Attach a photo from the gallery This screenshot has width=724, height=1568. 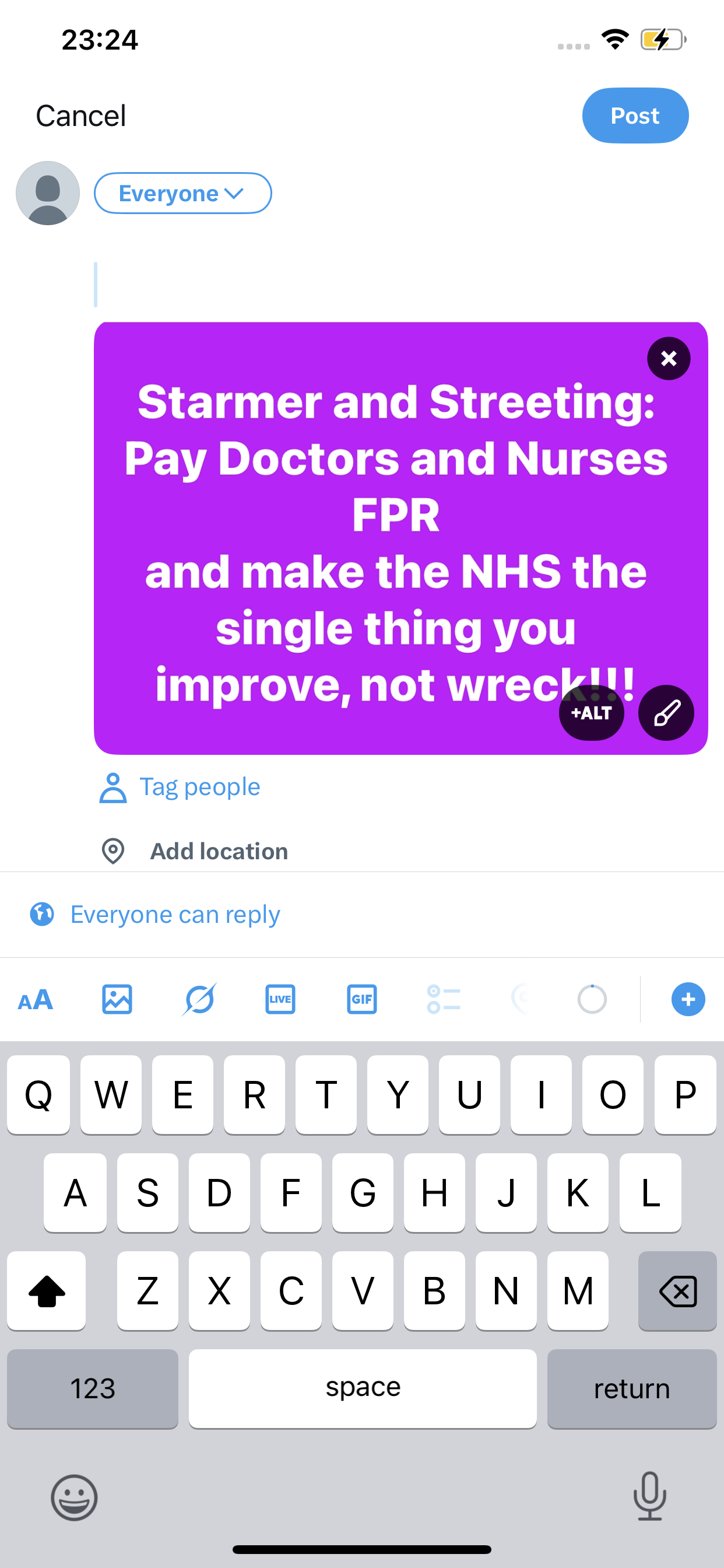[x=117, y=999]
